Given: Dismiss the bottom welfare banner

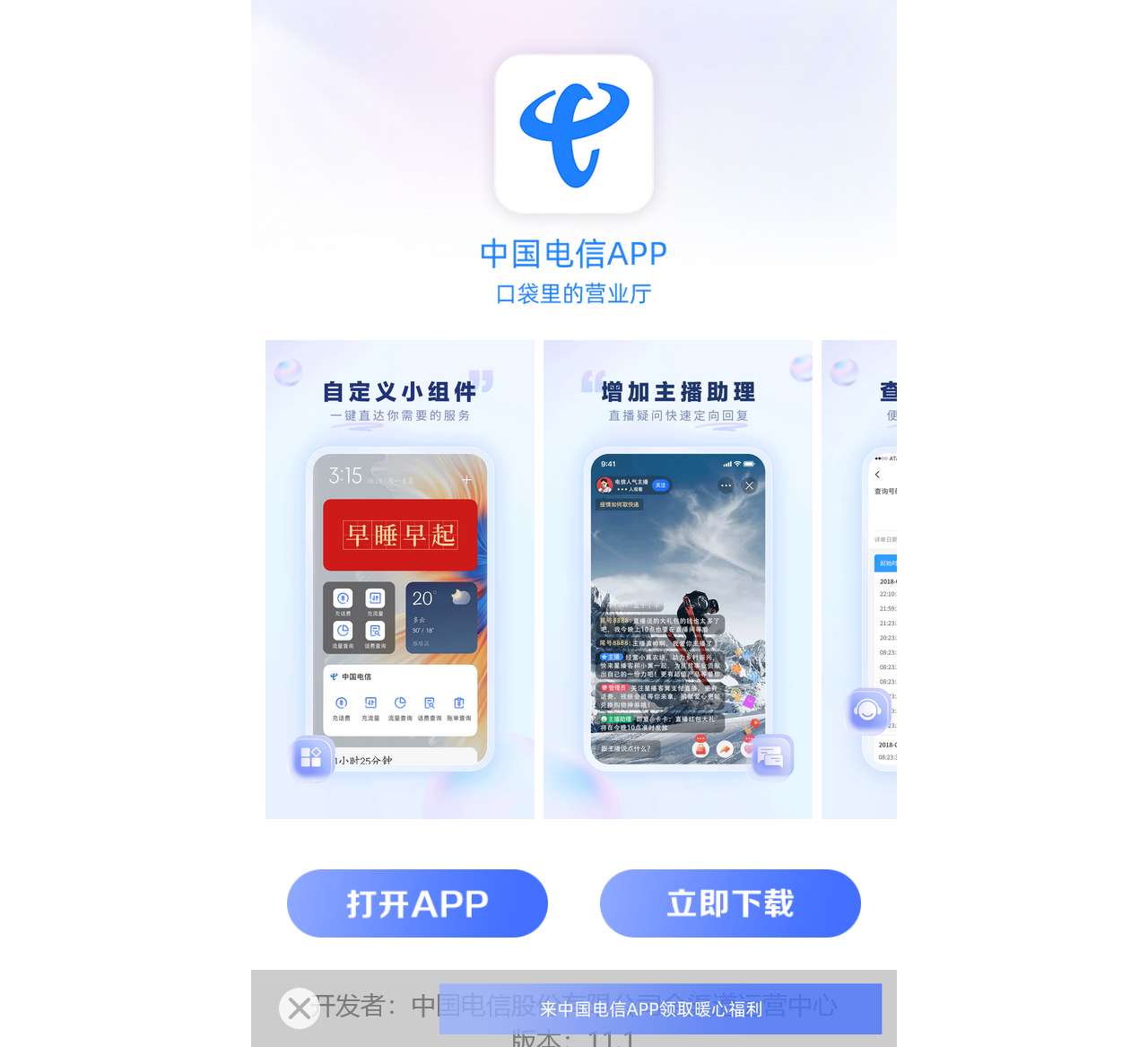Looking at the screenshot, I should point(300,1008).
